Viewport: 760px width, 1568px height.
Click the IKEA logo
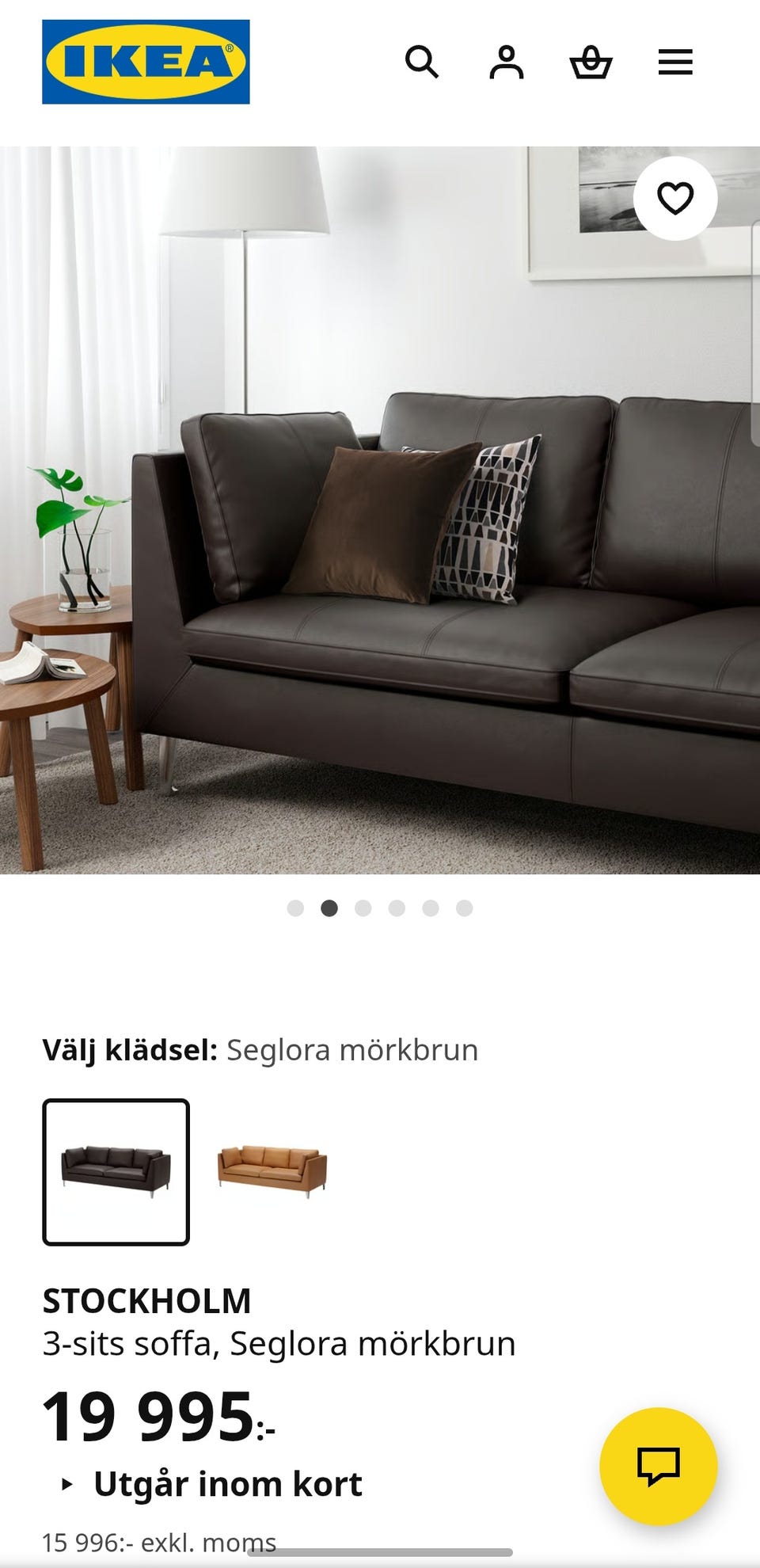pyautogui.click(x=146, y=62)
